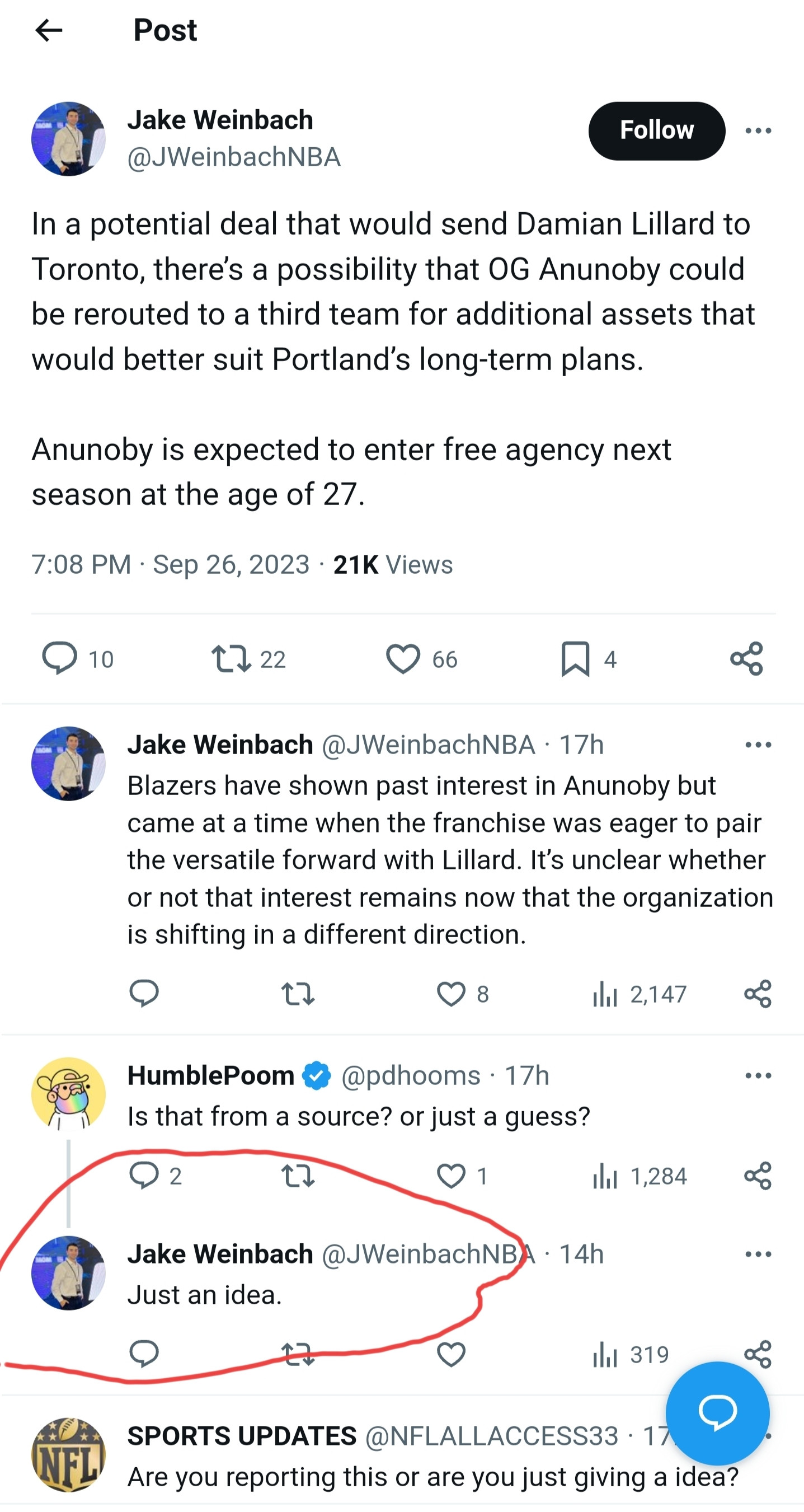Bookmark the main post

575,658
